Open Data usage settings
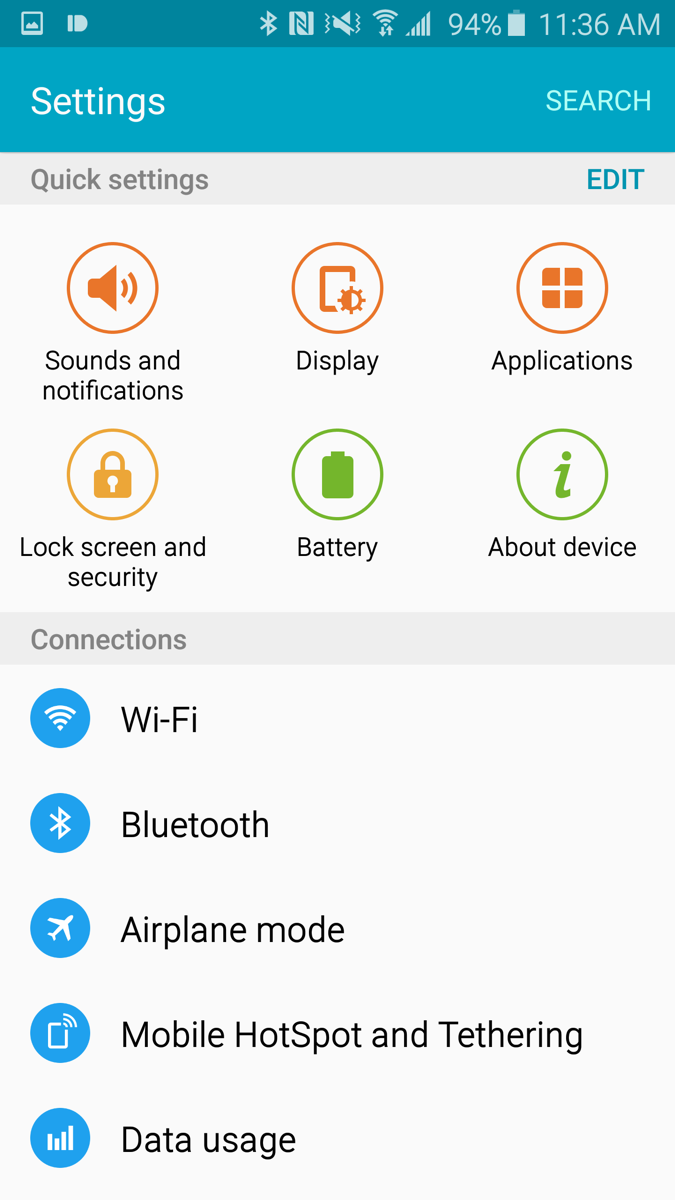The width and height of the screenshot is (675, 1200). [208, 1139]
